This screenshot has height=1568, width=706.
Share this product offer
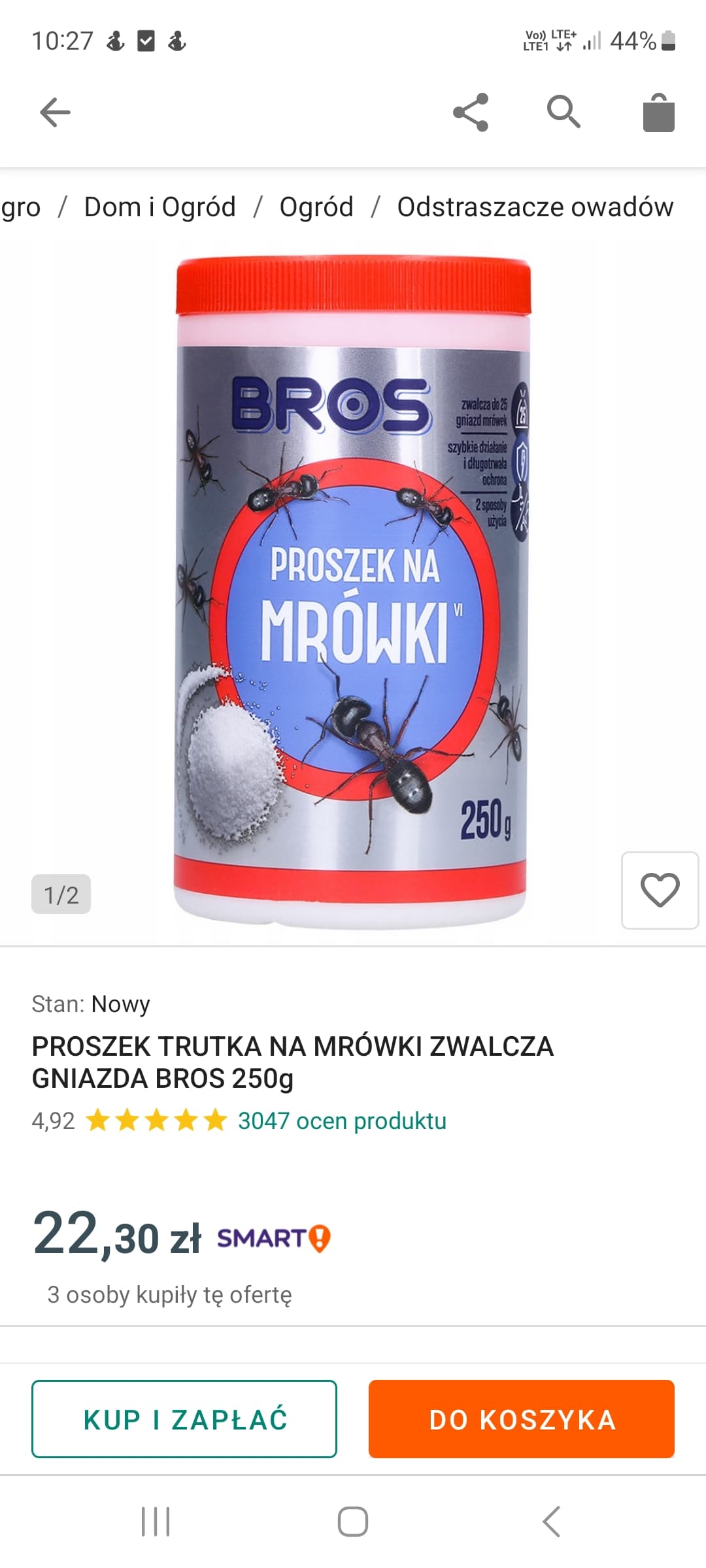point(471,112)
